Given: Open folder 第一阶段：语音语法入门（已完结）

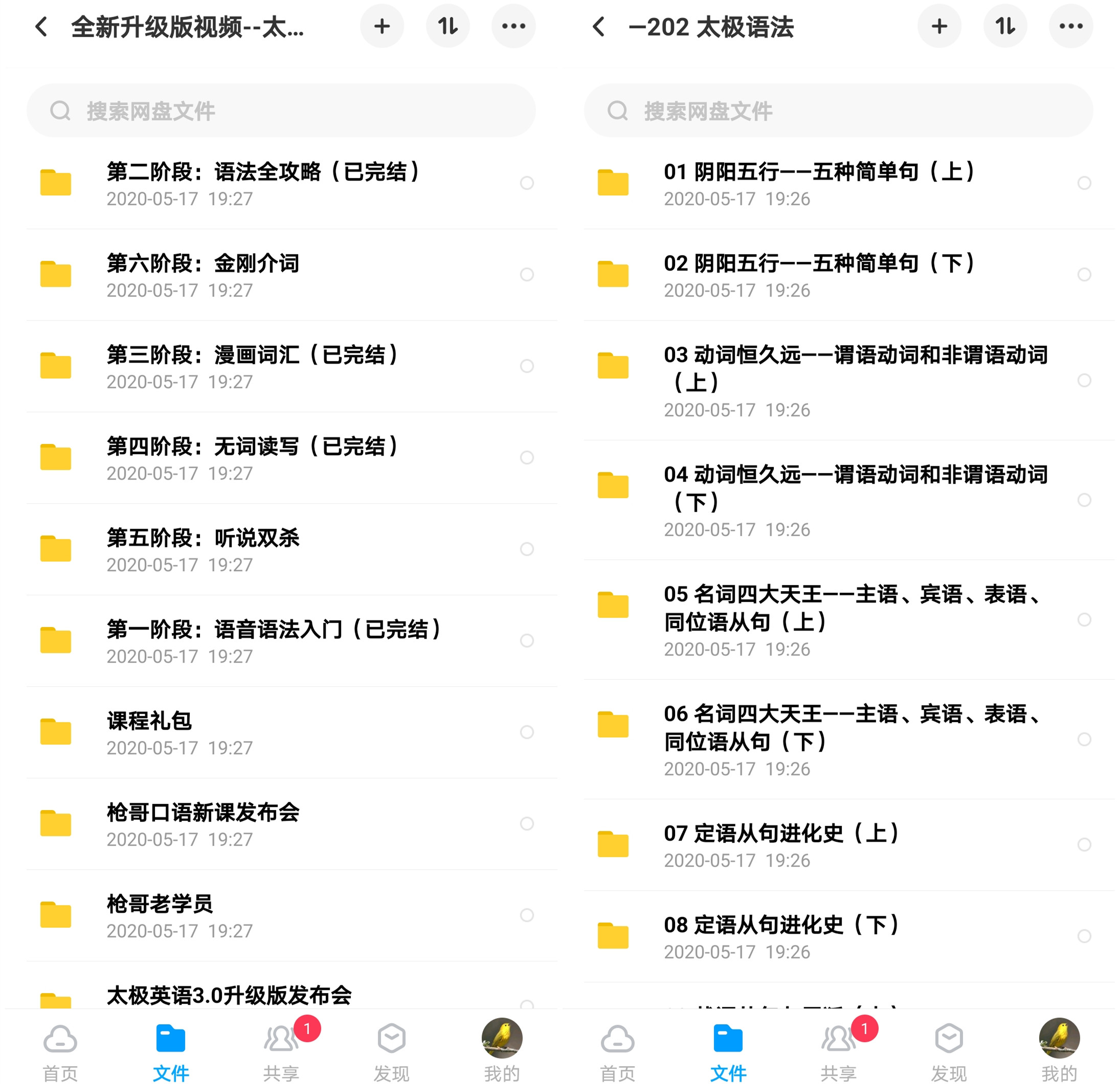Looking at the screenshot, I should click(x=273, y=640).
